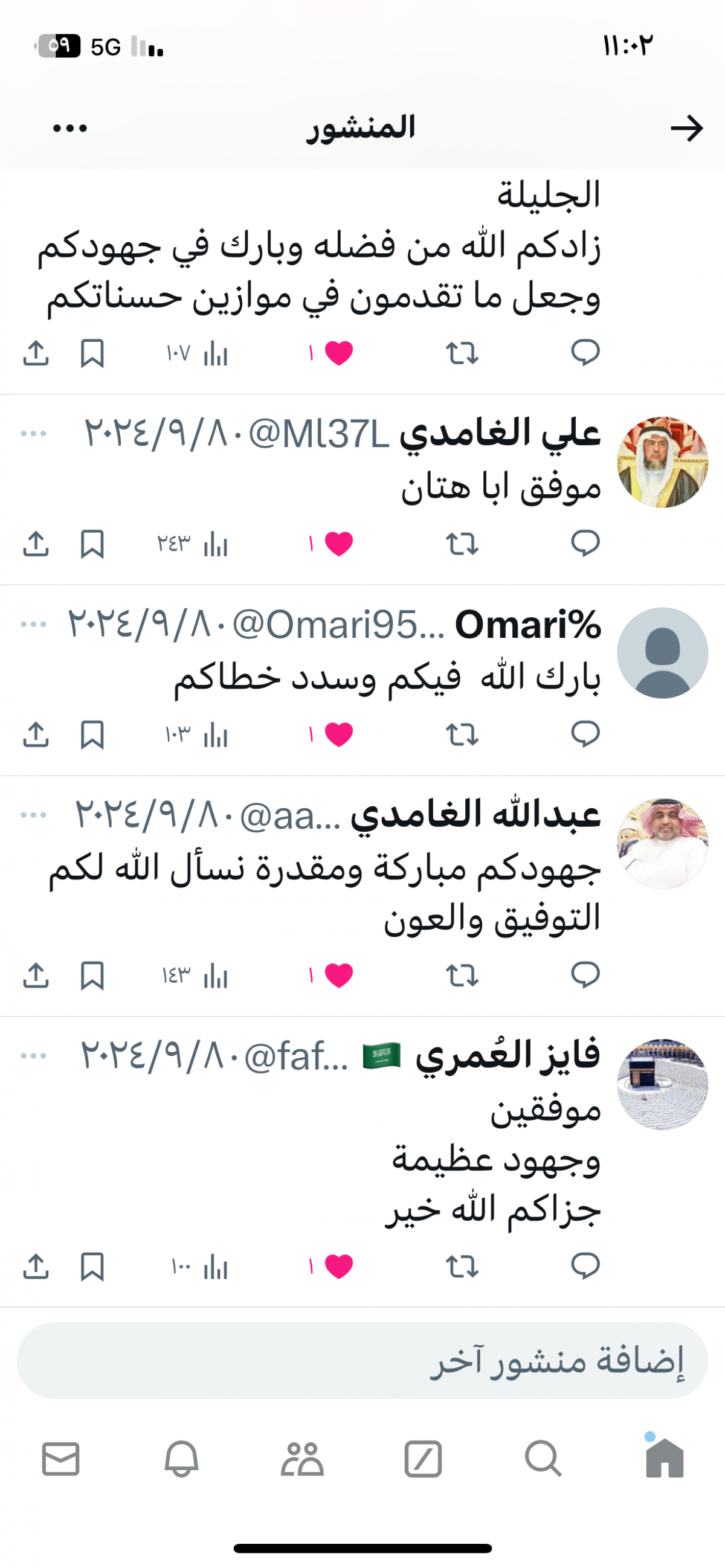This screenshot has height=1568, width=725.
Task: Bookmark the reply from فايز العُمري
Action: [92, 1267]
